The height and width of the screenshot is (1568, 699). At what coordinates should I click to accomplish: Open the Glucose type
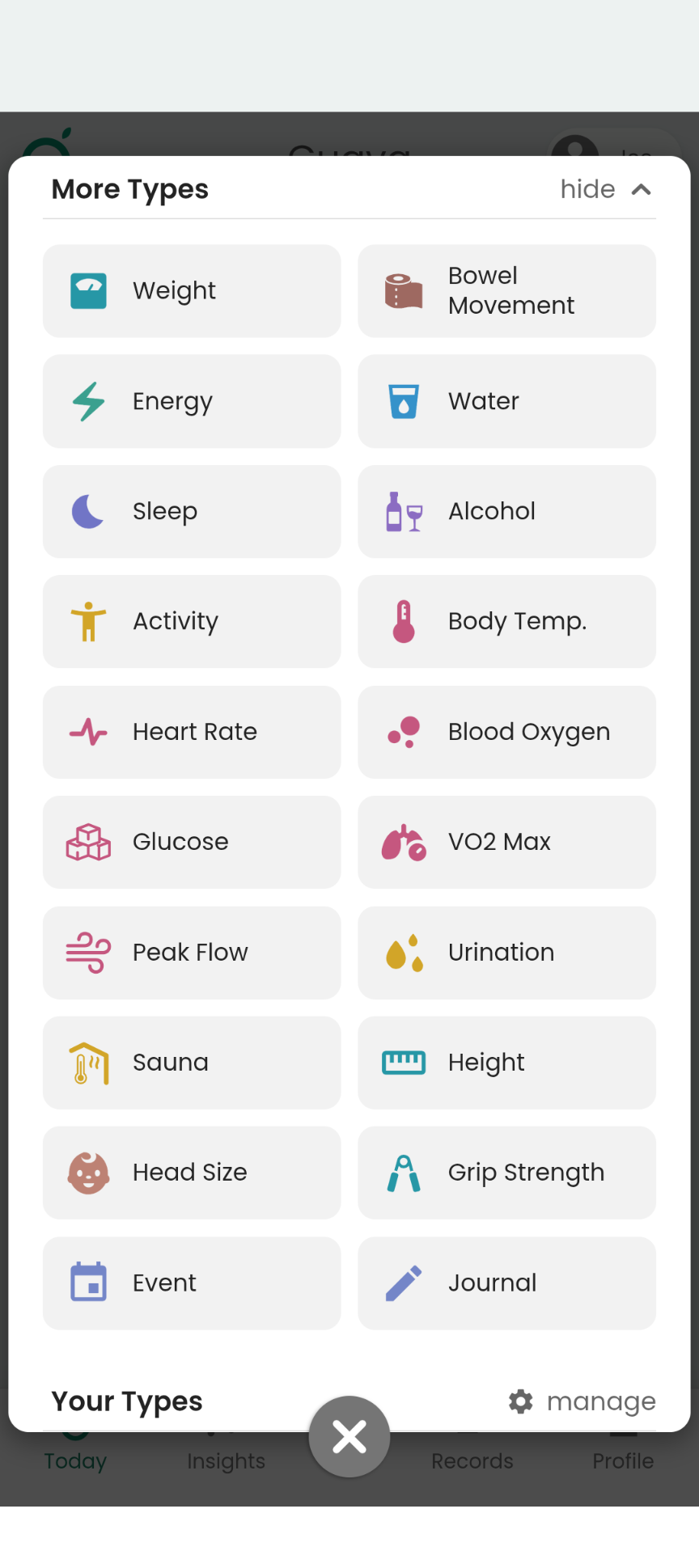pos(192,842)
